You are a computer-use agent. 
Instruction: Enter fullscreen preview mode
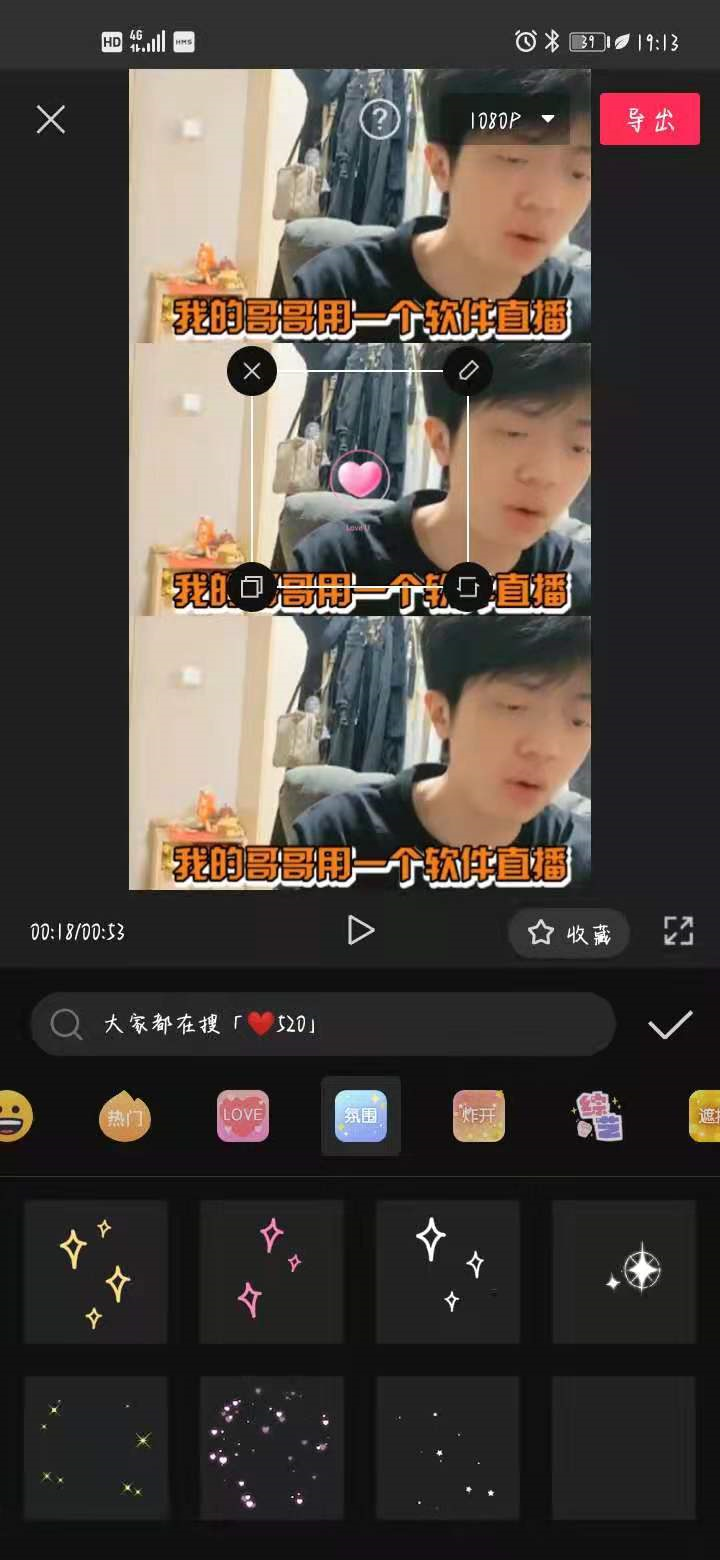[678, 931]
